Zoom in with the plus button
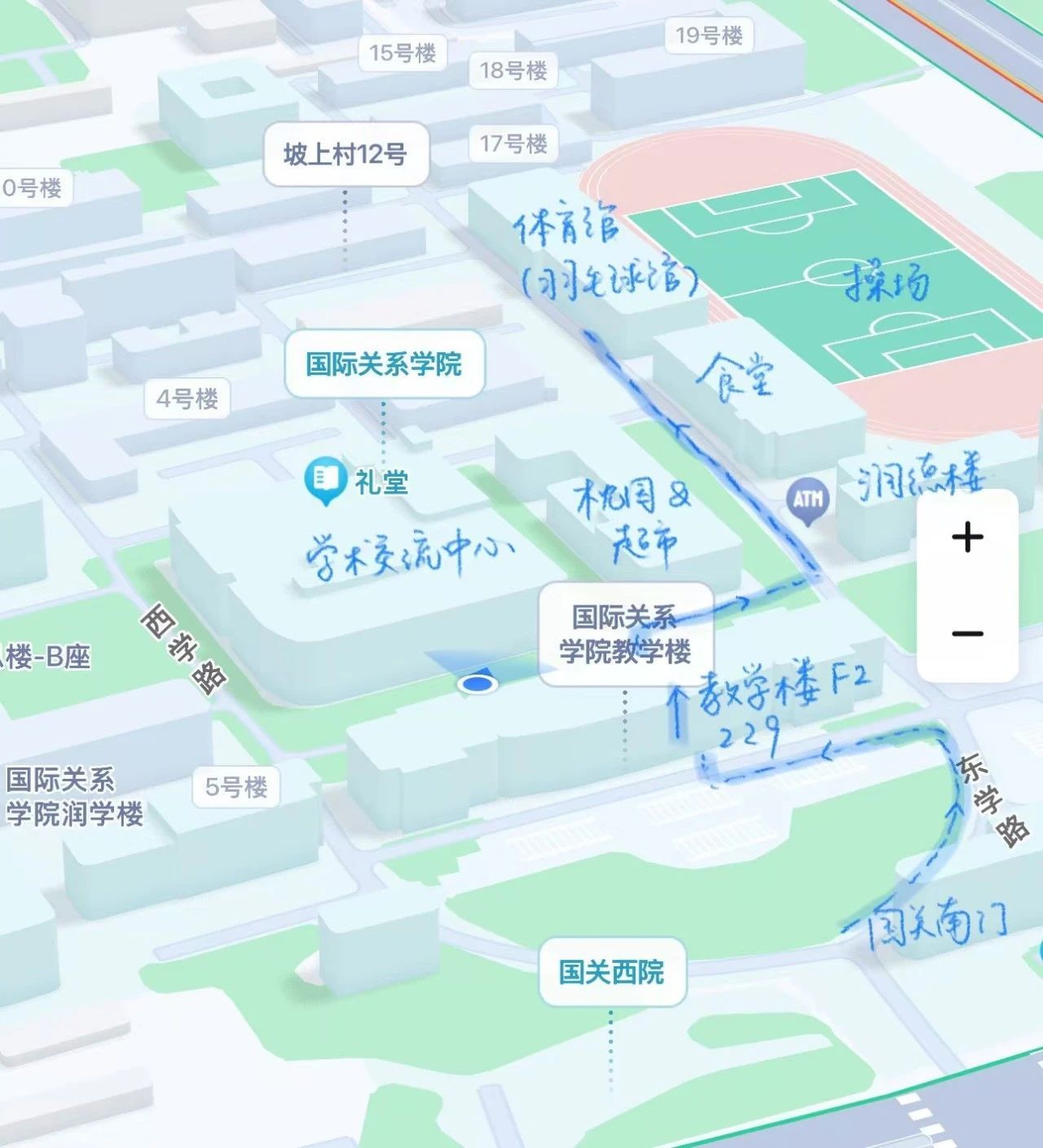 [x=967, y=538]
